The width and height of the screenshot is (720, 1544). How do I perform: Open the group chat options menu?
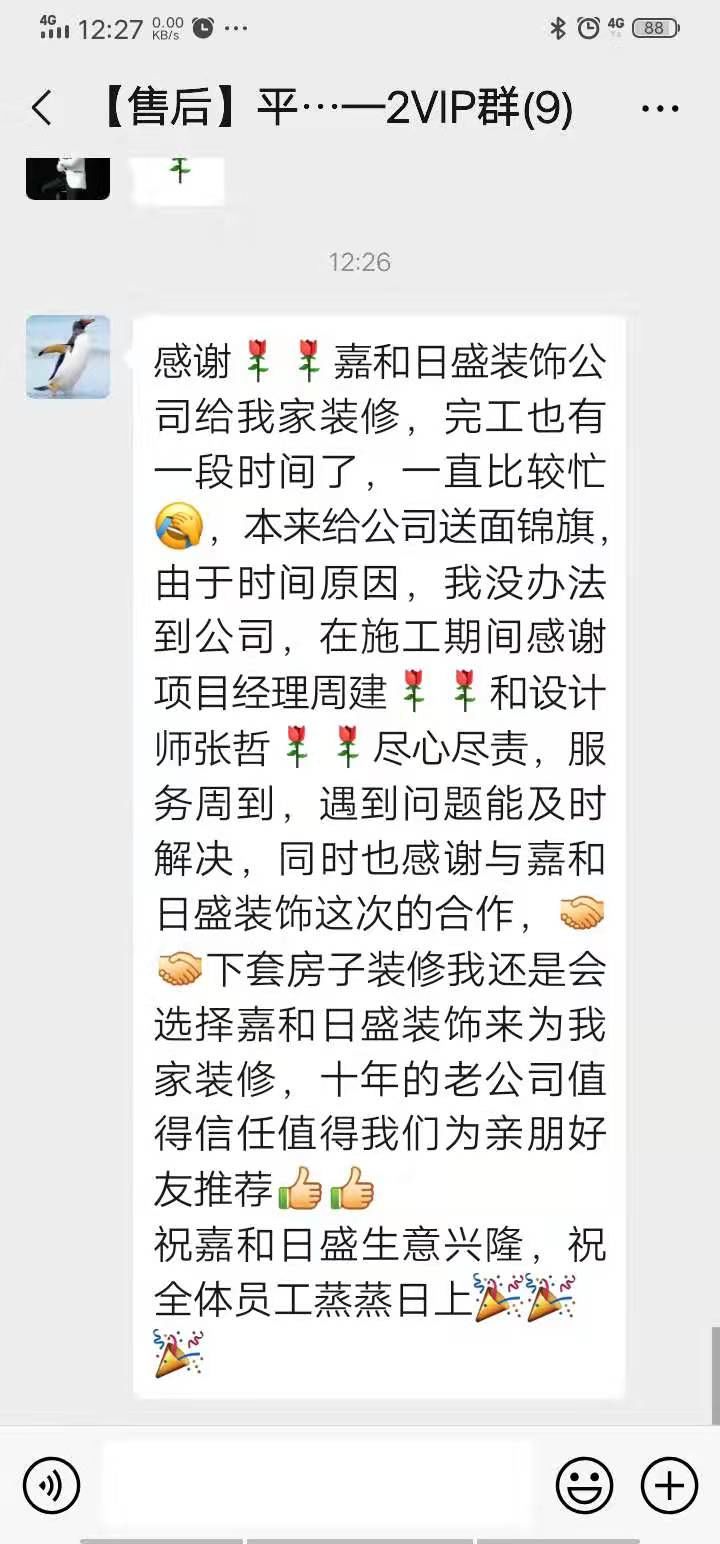click(x=659, y=108)
